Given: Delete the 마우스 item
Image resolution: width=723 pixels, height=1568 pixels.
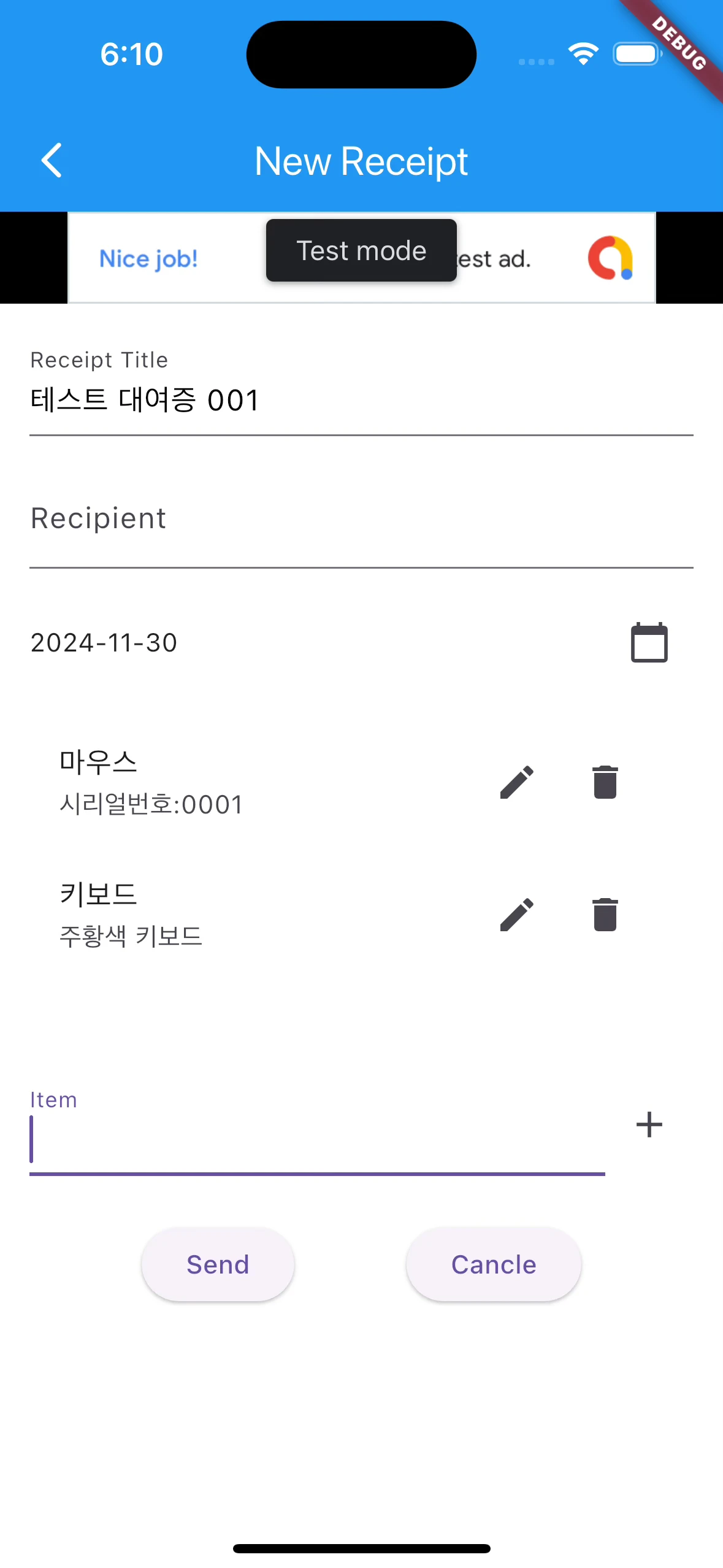Looking at the screenshot, I should [x=605, y=782].
